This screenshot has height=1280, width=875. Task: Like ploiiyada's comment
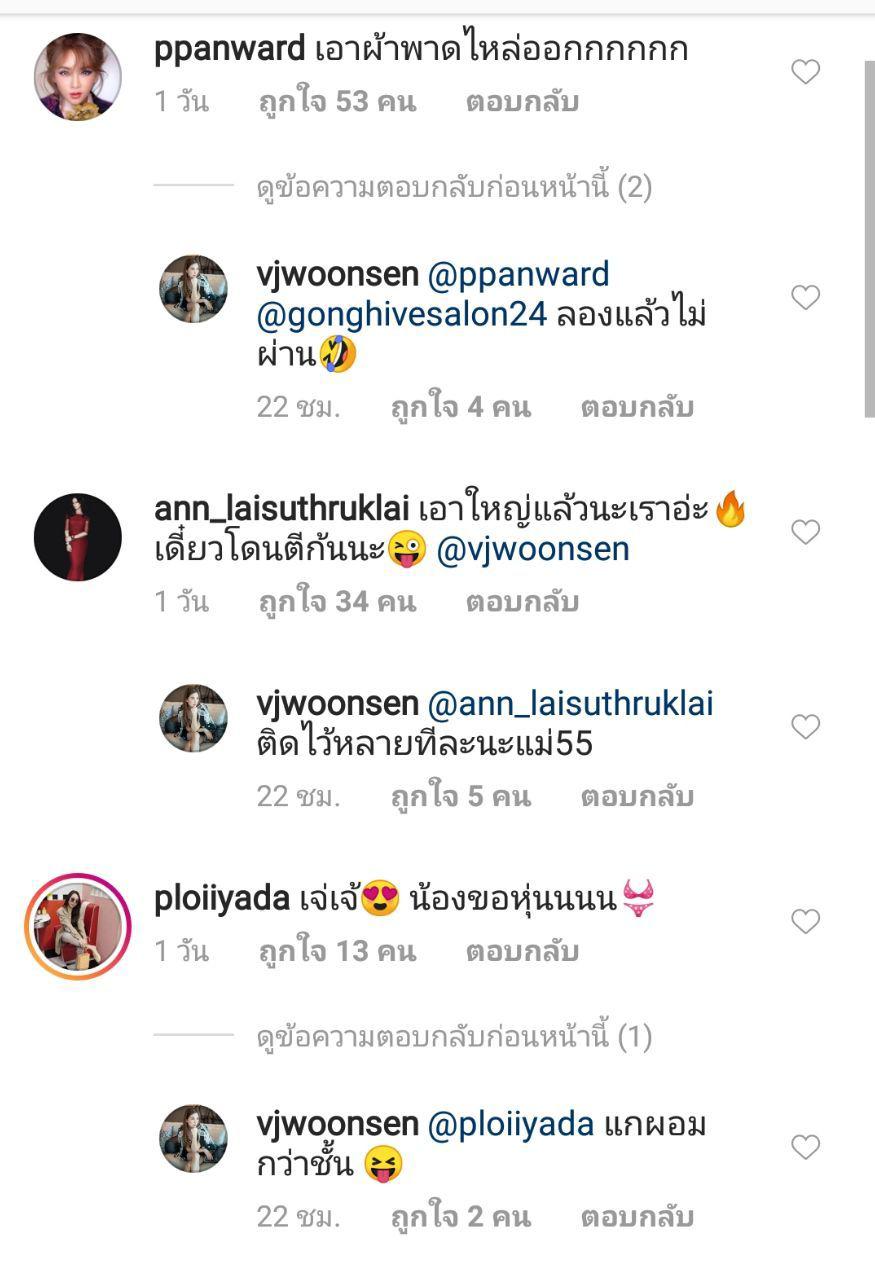pyautogui.click(x=805, y=921)
